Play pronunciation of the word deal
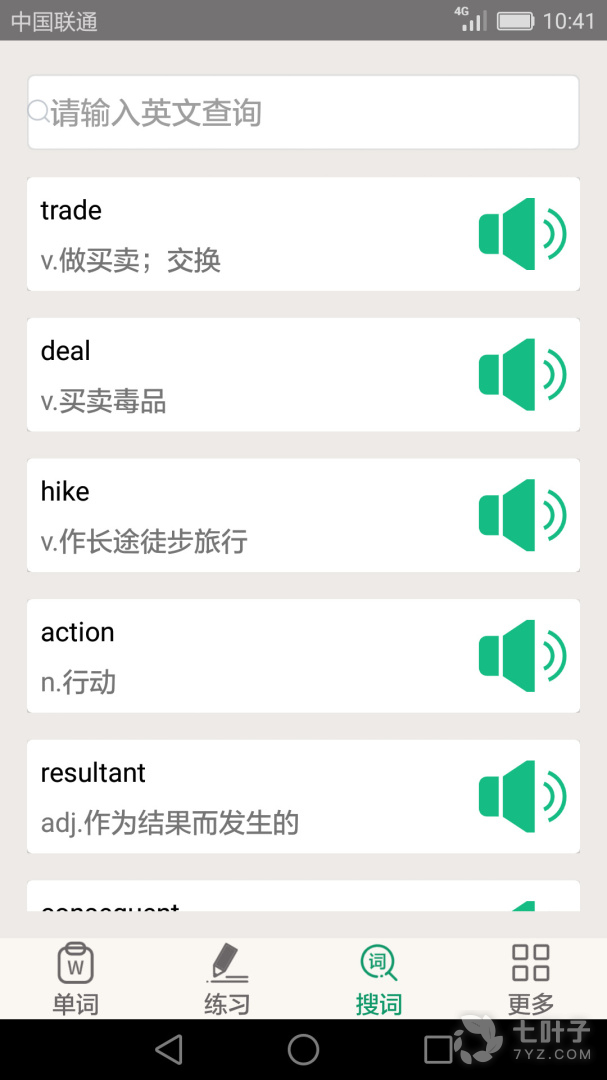The height and width of the screenshot is (1080, 607). pyautogui.click(x=523, y=375)
